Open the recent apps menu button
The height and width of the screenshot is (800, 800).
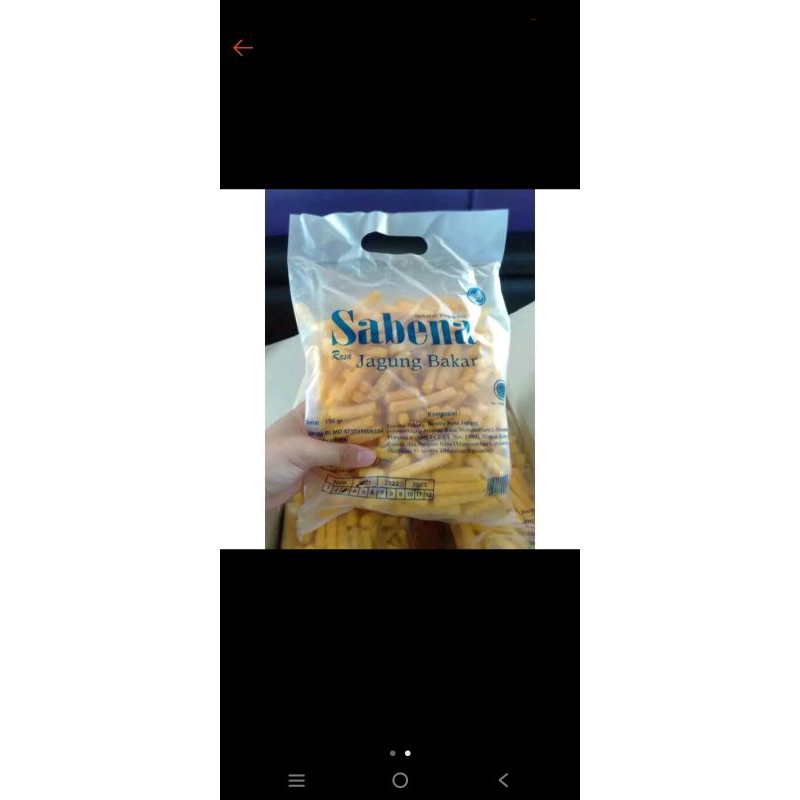[x=296, y=780]
